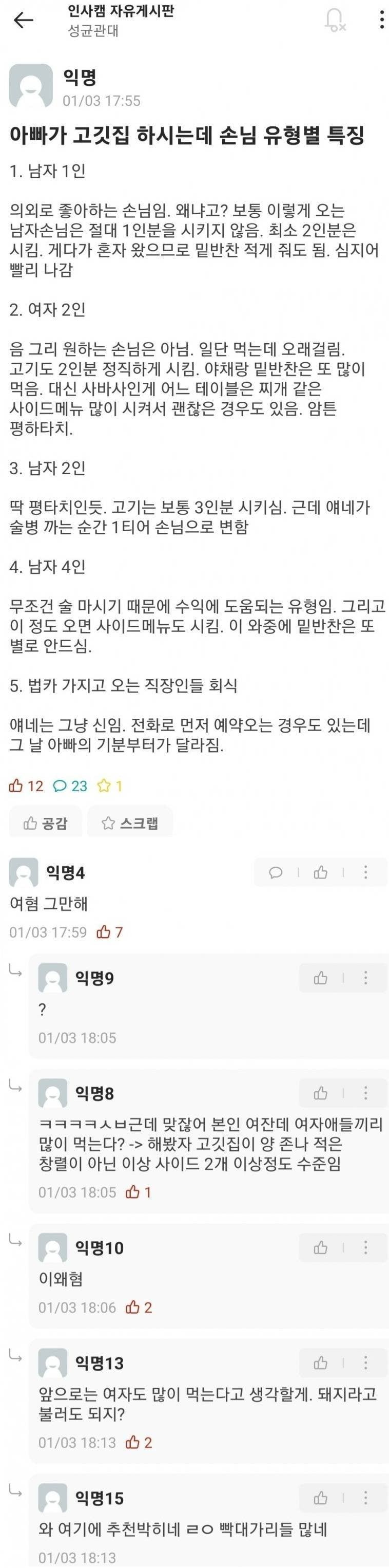Like 익명15's reply
389x1568 pixels.
[x=320, y=1498]
